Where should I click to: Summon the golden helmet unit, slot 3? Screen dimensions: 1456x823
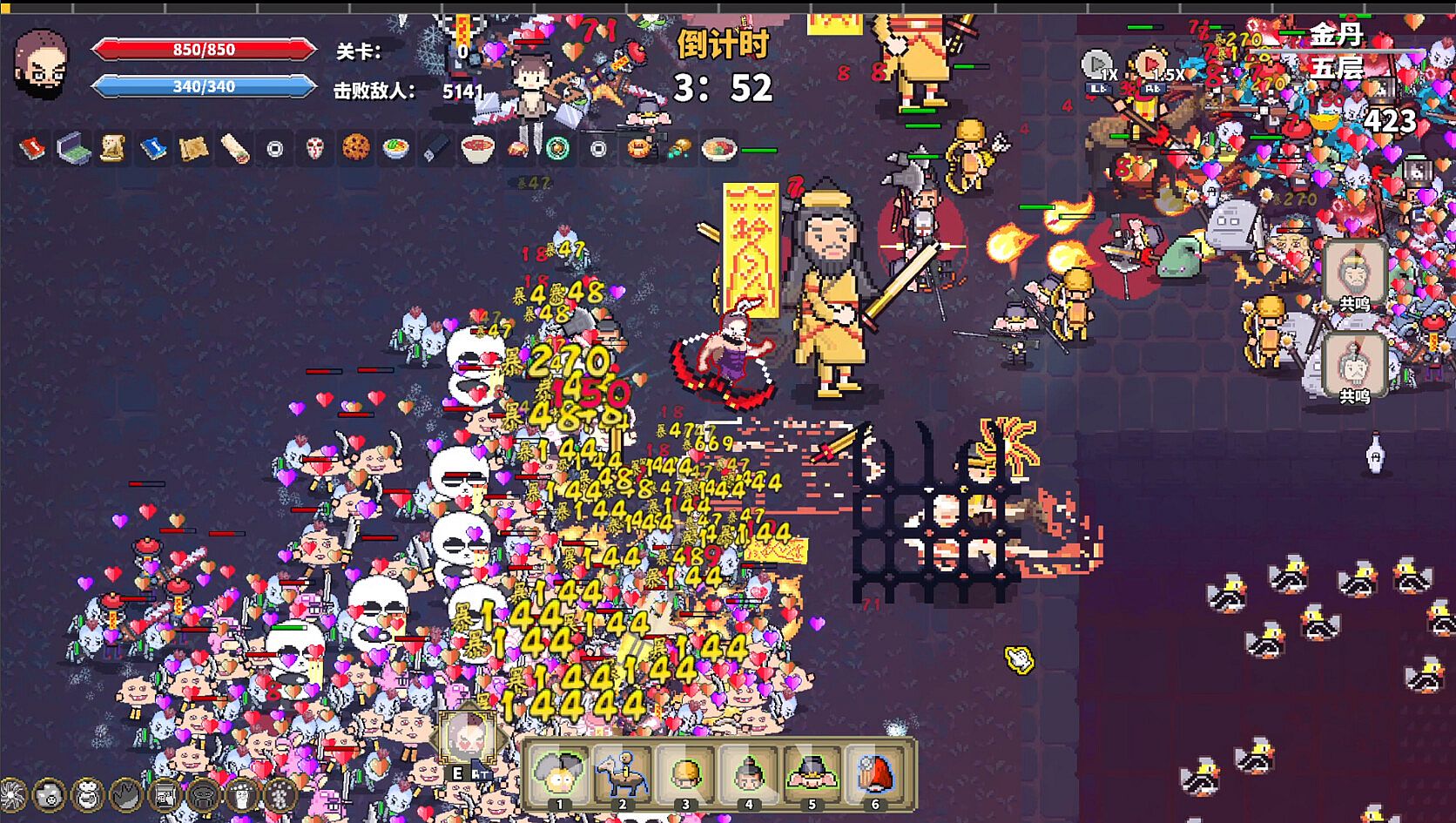pyautogui.click(x=685, y=775)
